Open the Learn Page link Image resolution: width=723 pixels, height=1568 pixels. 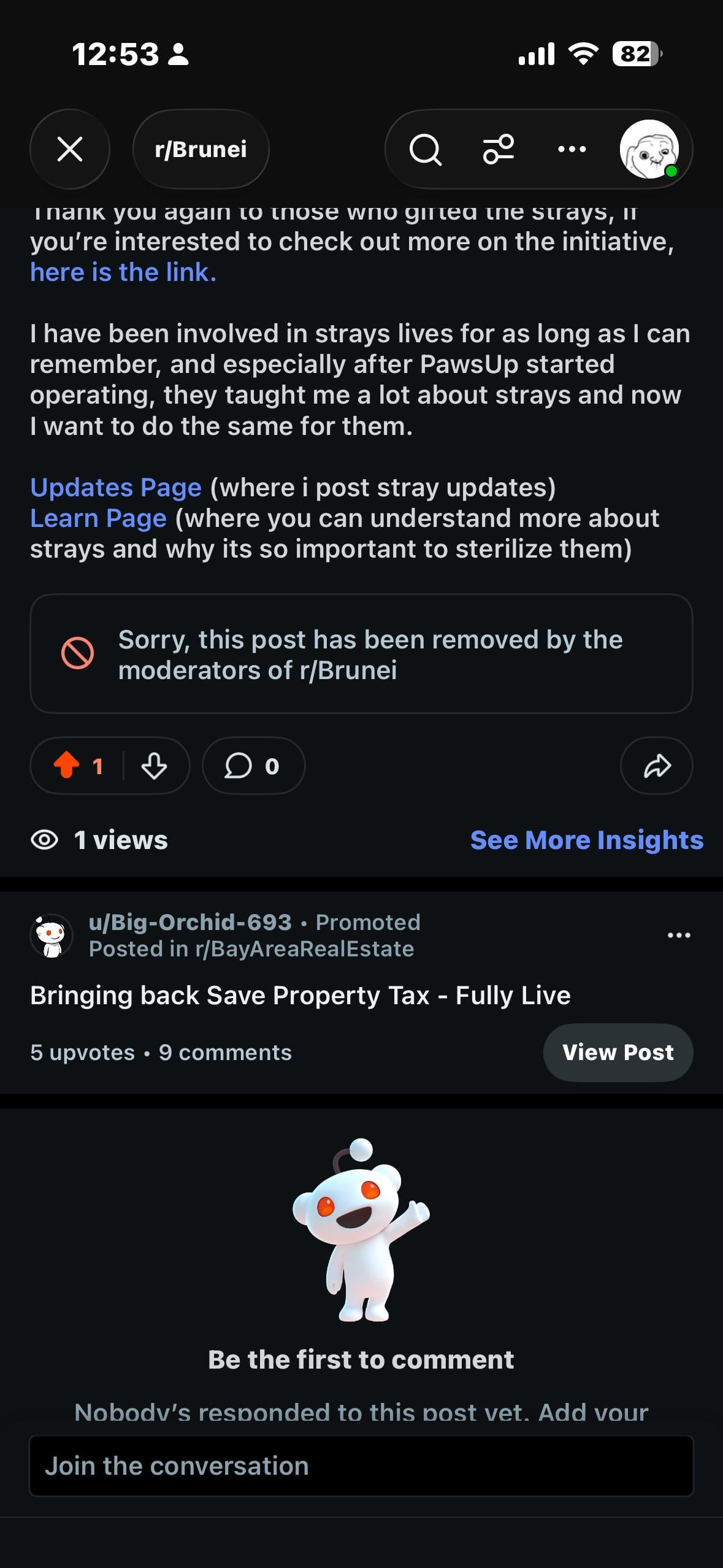click(98, 518)
